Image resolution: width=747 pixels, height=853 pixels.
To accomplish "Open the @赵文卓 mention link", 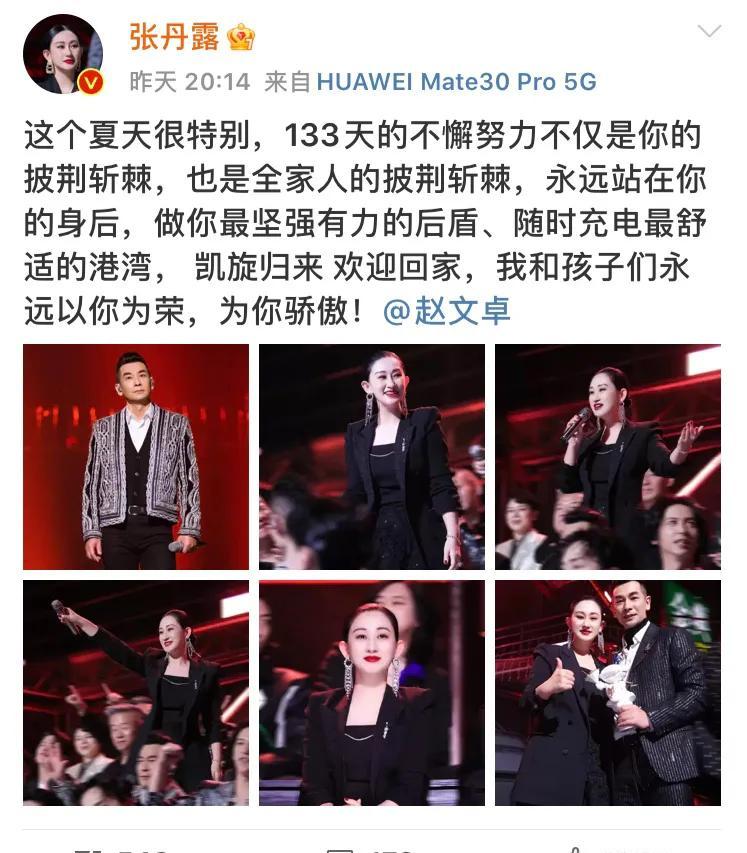I will [446, 311].
